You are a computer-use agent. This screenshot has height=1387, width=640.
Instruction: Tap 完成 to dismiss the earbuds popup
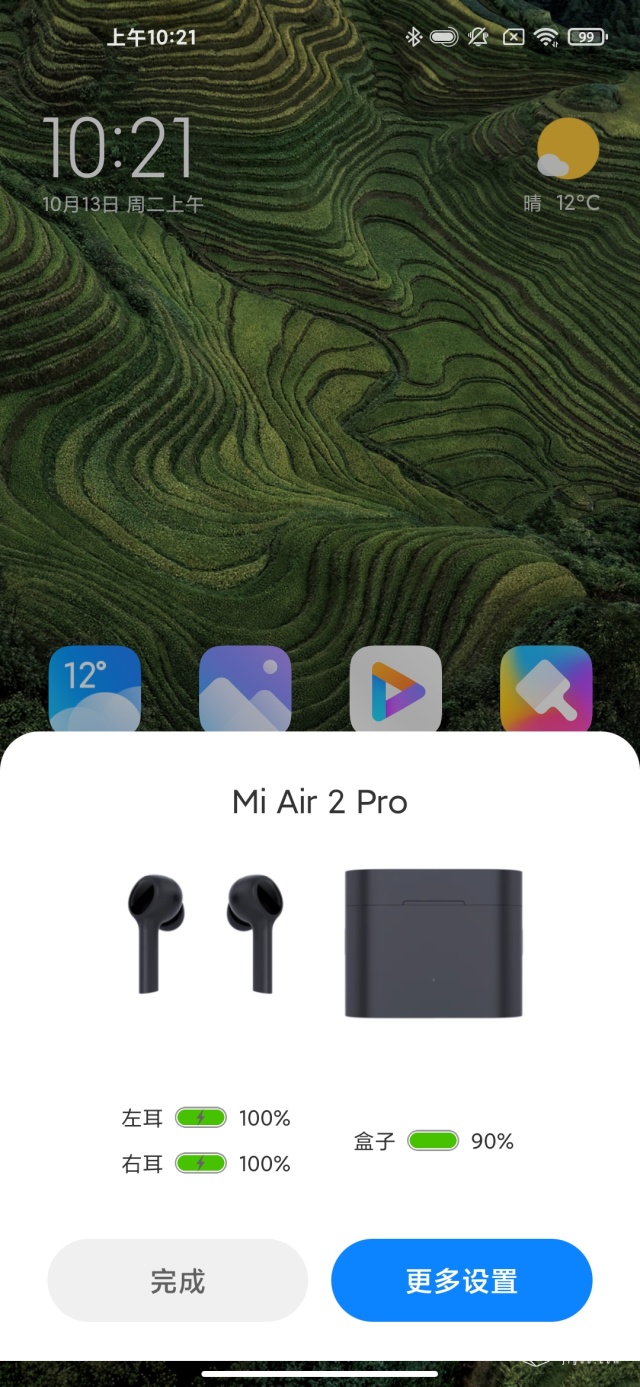click(177, 1280)
